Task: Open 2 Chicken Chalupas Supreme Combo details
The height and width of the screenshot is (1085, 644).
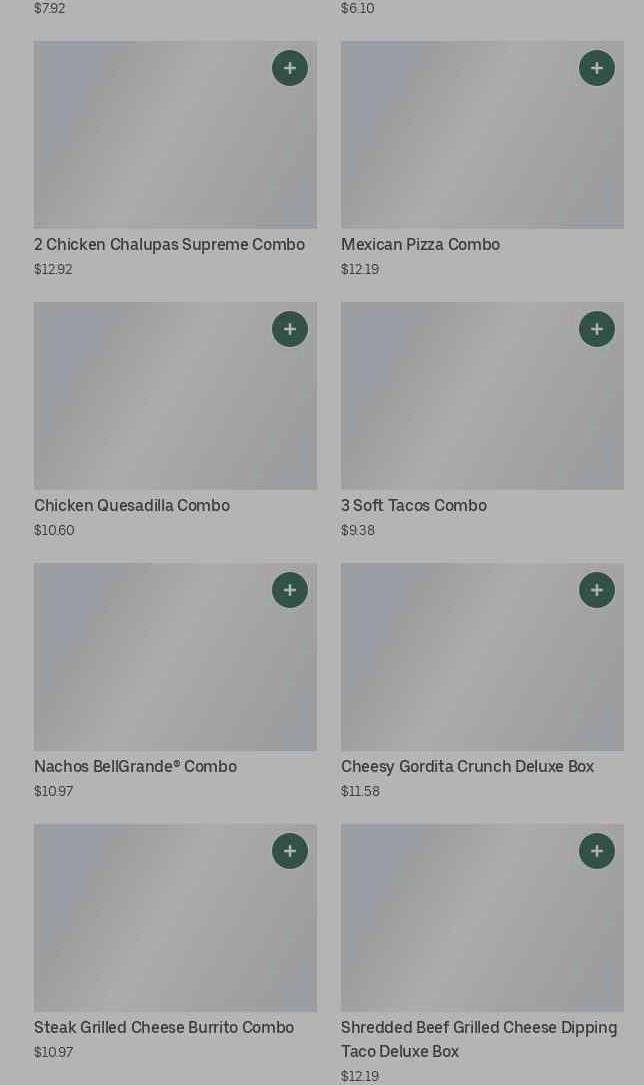Action: point(169,245)
